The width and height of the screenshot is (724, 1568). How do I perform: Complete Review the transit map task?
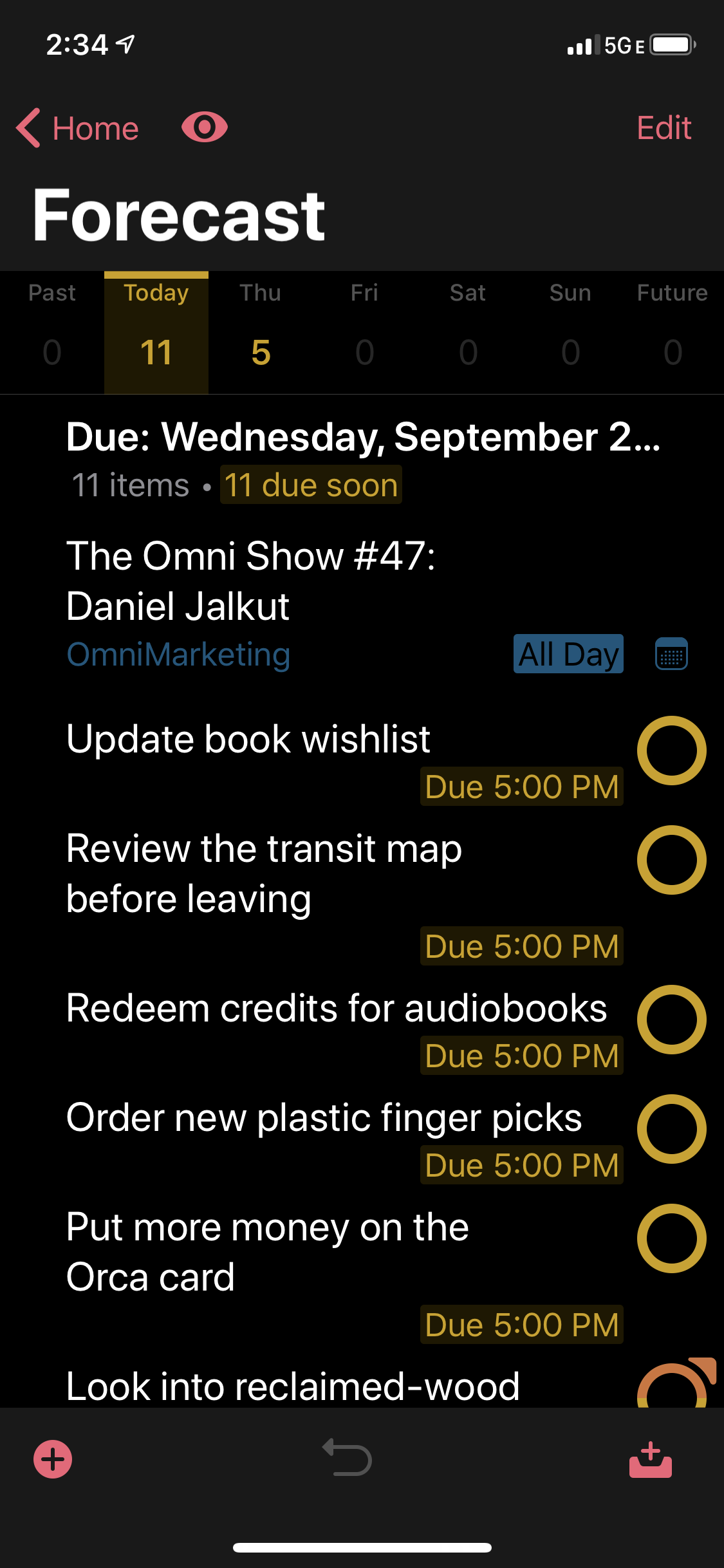click(671, 860)
